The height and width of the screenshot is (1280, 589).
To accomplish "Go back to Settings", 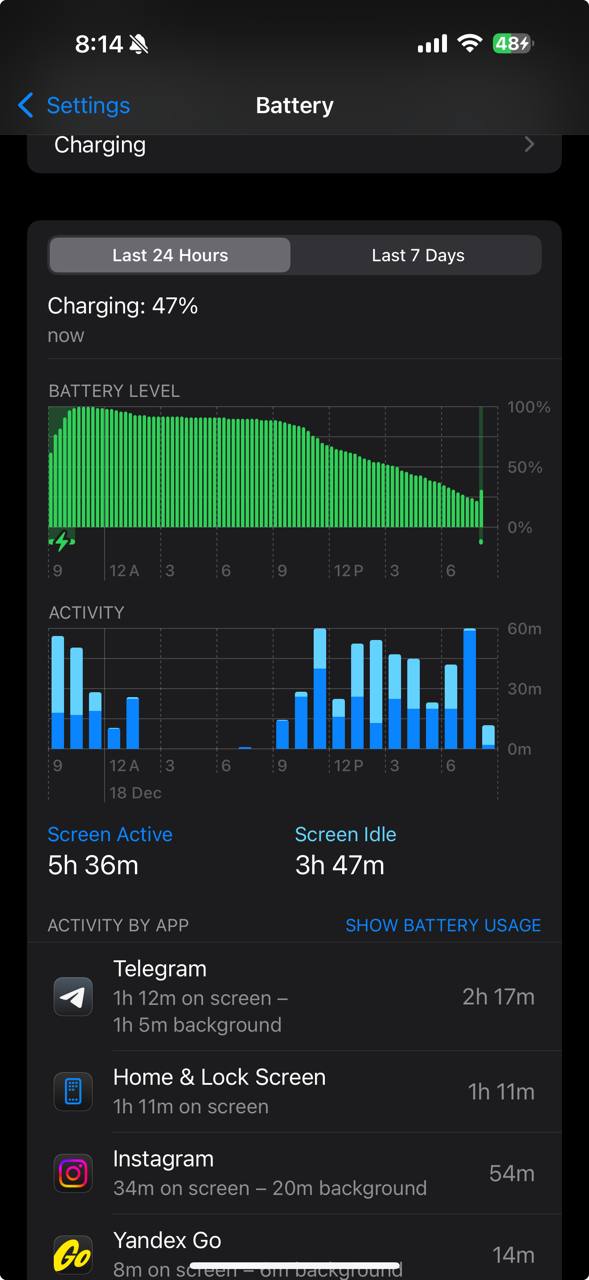I will point(74,105).
